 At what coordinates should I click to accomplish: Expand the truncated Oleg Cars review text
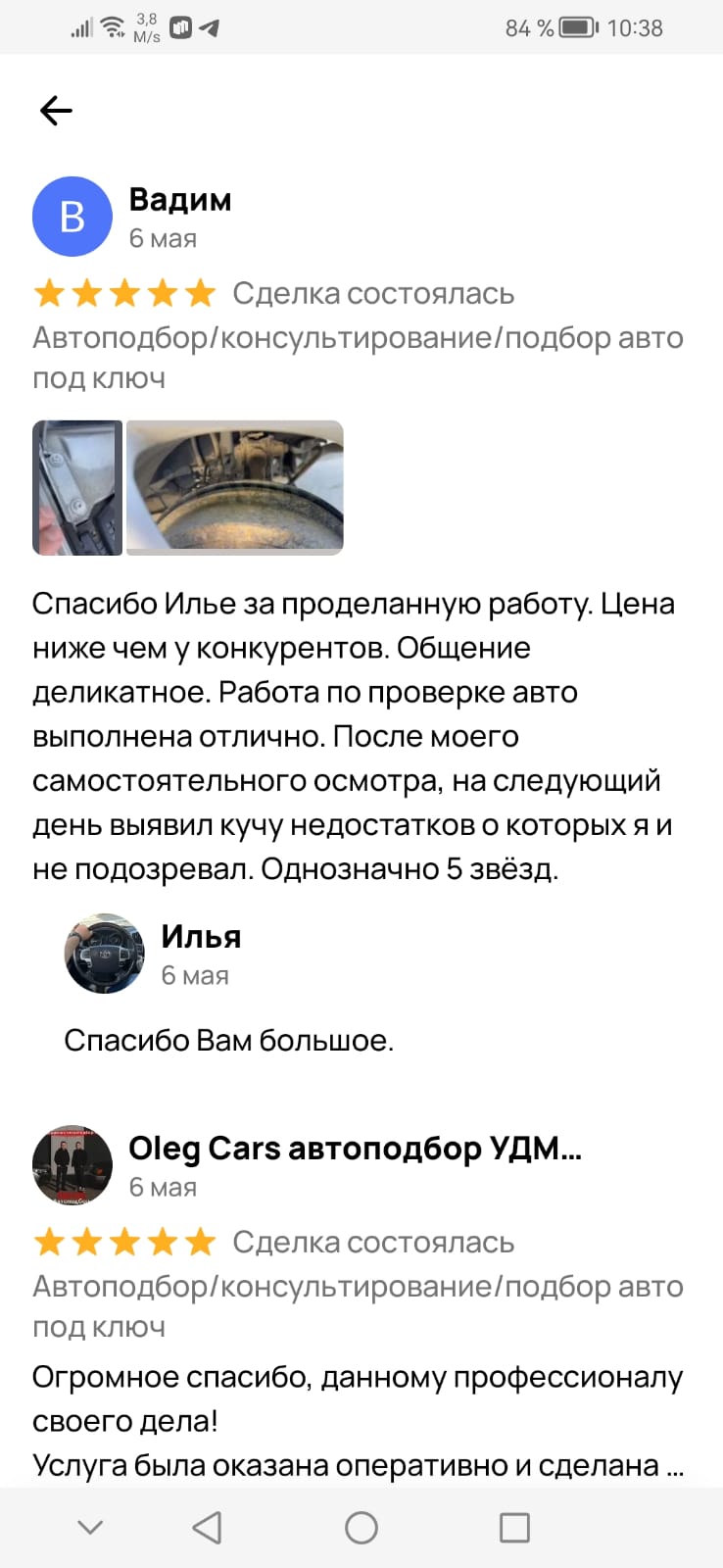pyautogui.click(x=672, y=1465)
